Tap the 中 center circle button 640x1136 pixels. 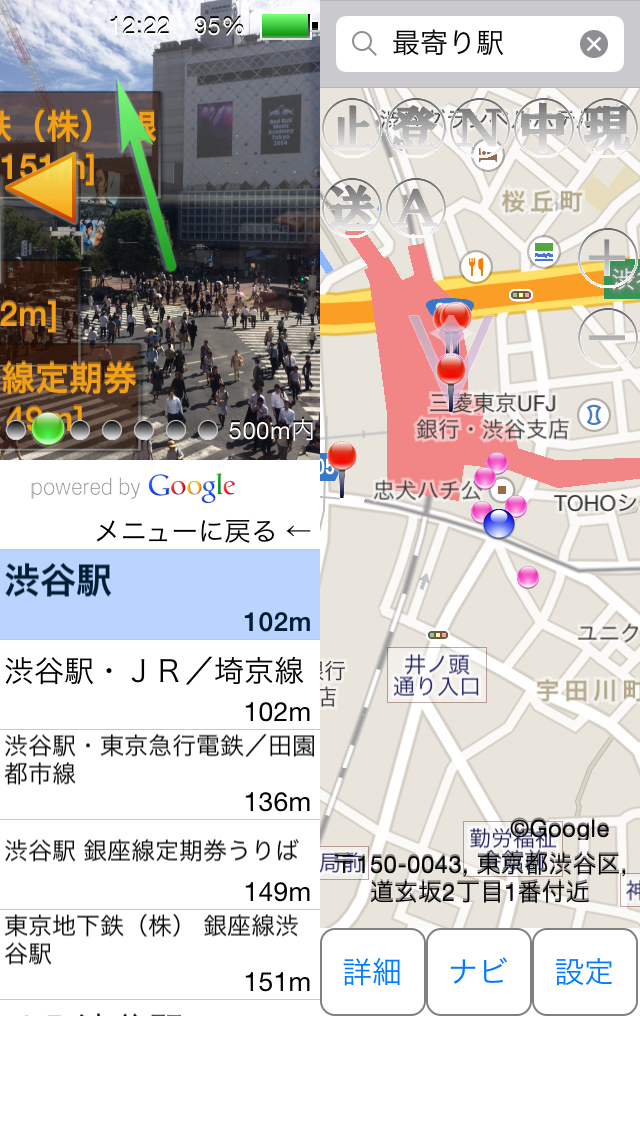tap(544, 129)
